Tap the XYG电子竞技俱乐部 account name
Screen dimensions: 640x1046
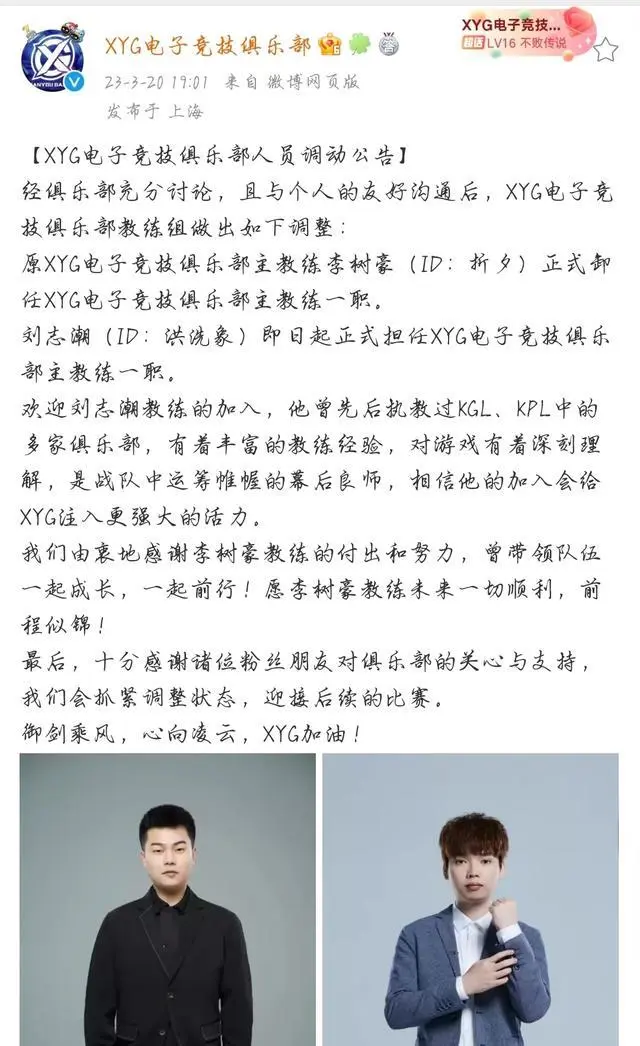[209, 45]
